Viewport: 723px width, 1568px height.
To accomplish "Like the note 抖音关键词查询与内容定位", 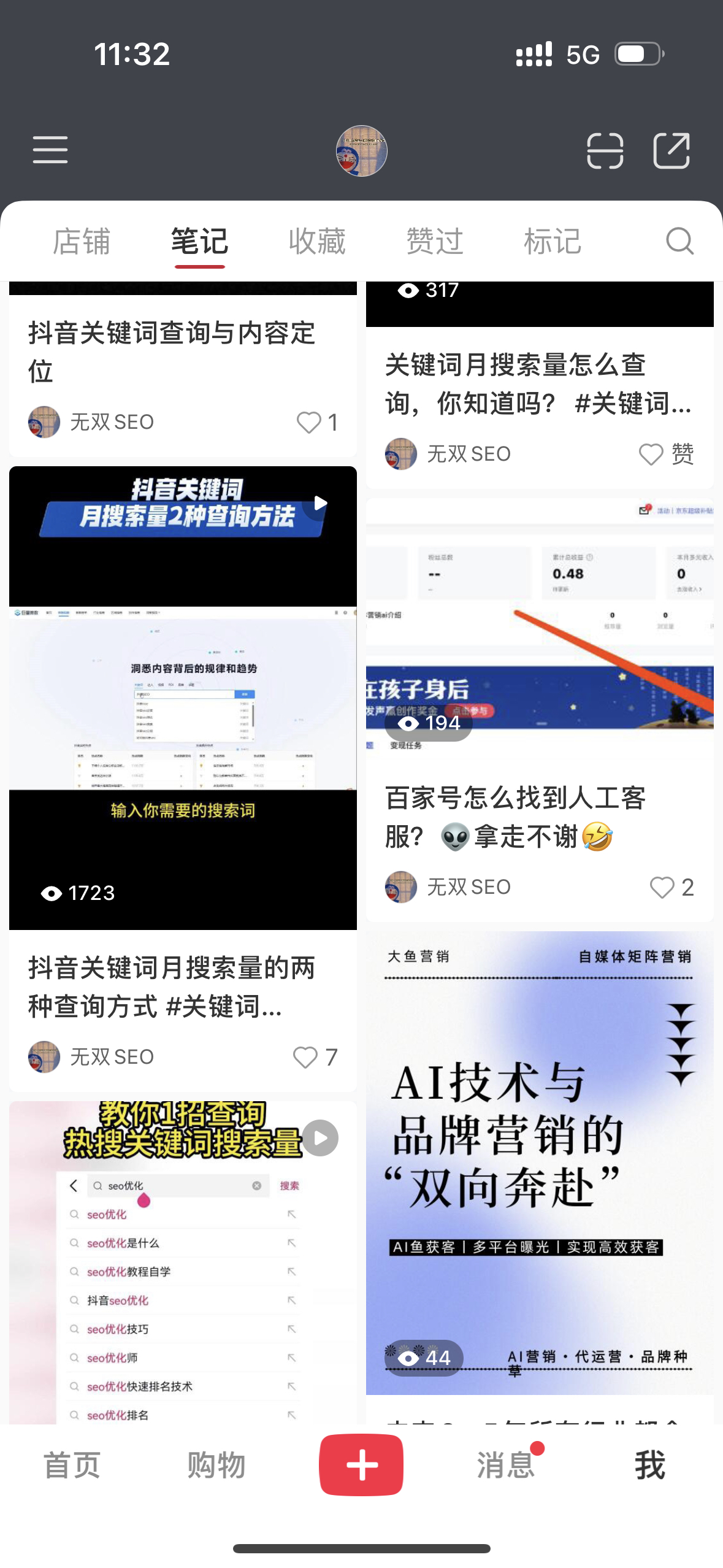I will pos(317,422).
